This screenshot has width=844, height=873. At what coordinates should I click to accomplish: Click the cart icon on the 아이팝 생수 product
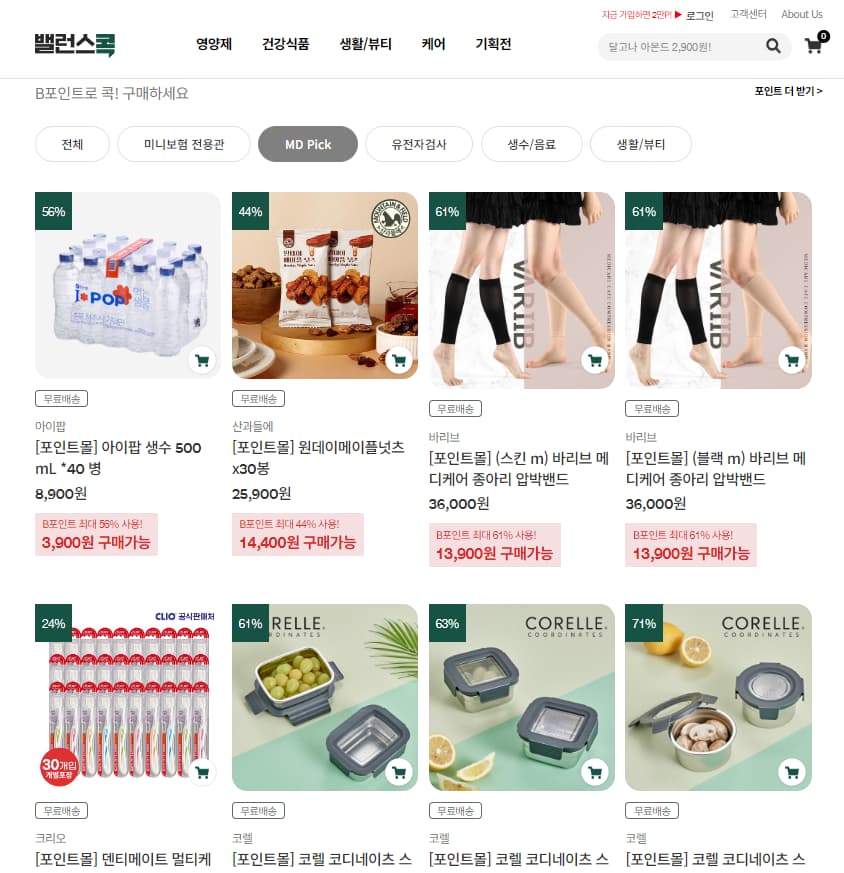tap(201, 360)
